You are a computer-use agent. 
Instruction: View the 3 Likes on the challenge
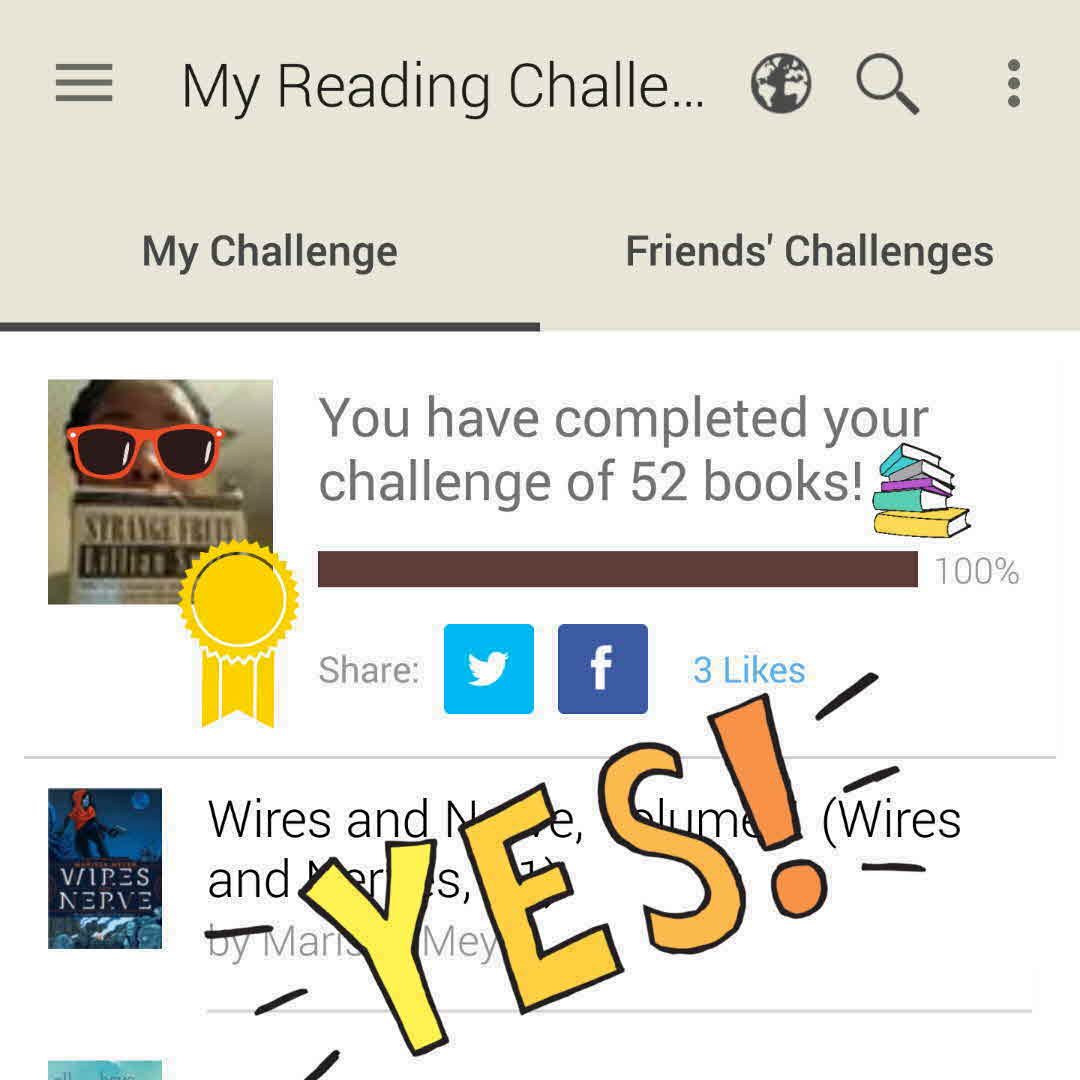point(749,670)
